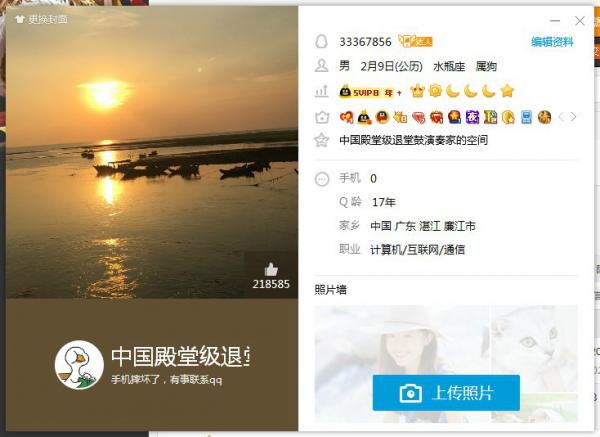Minimize the profile window

(x=555, y=20)
